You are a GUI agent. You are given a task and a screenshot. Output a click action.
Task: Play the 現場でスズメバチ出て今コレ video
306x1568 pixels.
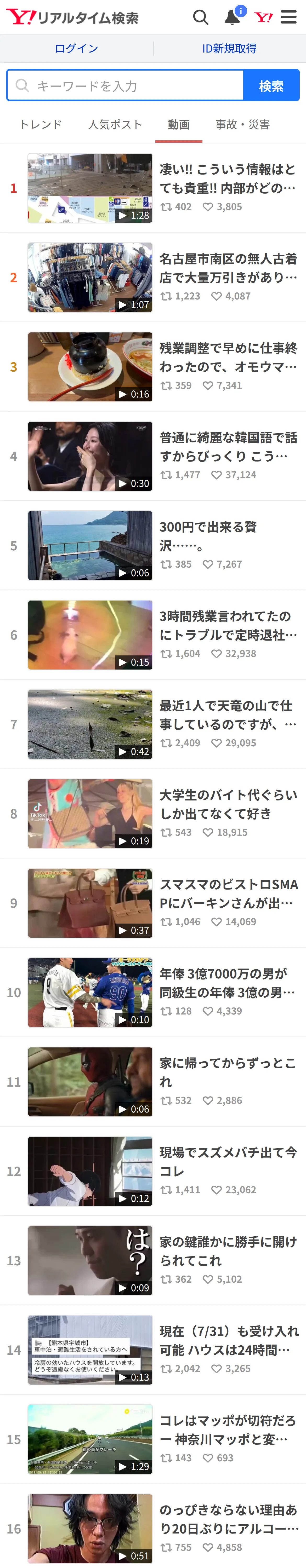pos(153,1171)
